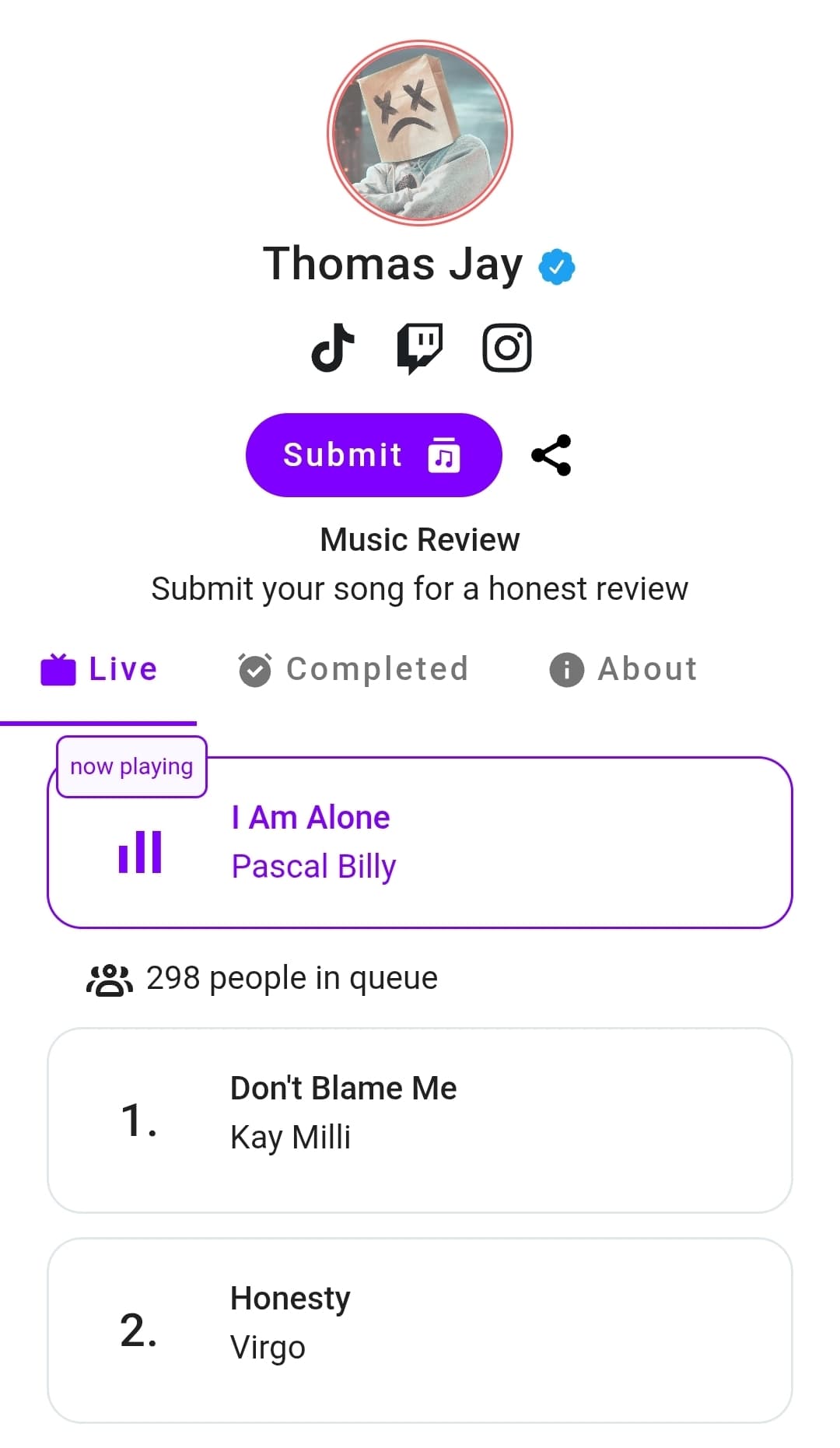
Task: Open queued song Don't Blame Me
Action: [x=420, y=1120]
